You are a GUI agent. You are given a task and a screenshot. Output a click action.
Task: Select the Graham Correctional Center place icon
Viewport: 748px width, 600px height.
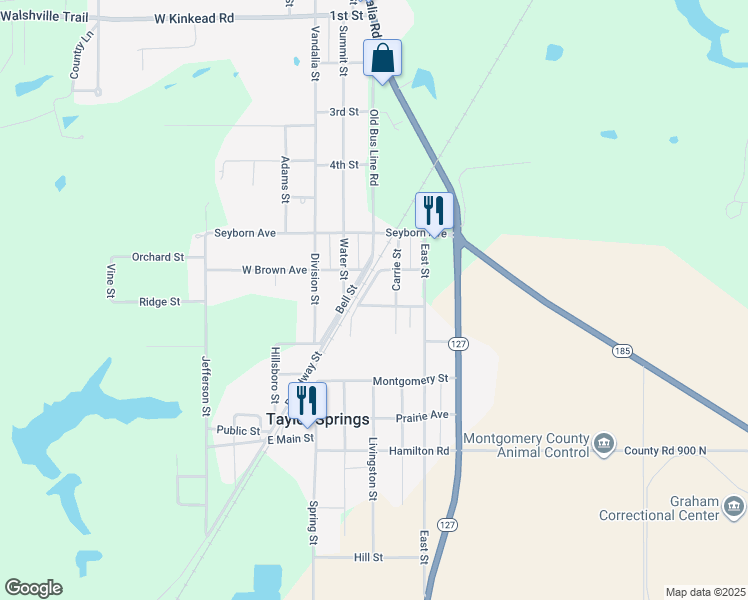point(736,506)
